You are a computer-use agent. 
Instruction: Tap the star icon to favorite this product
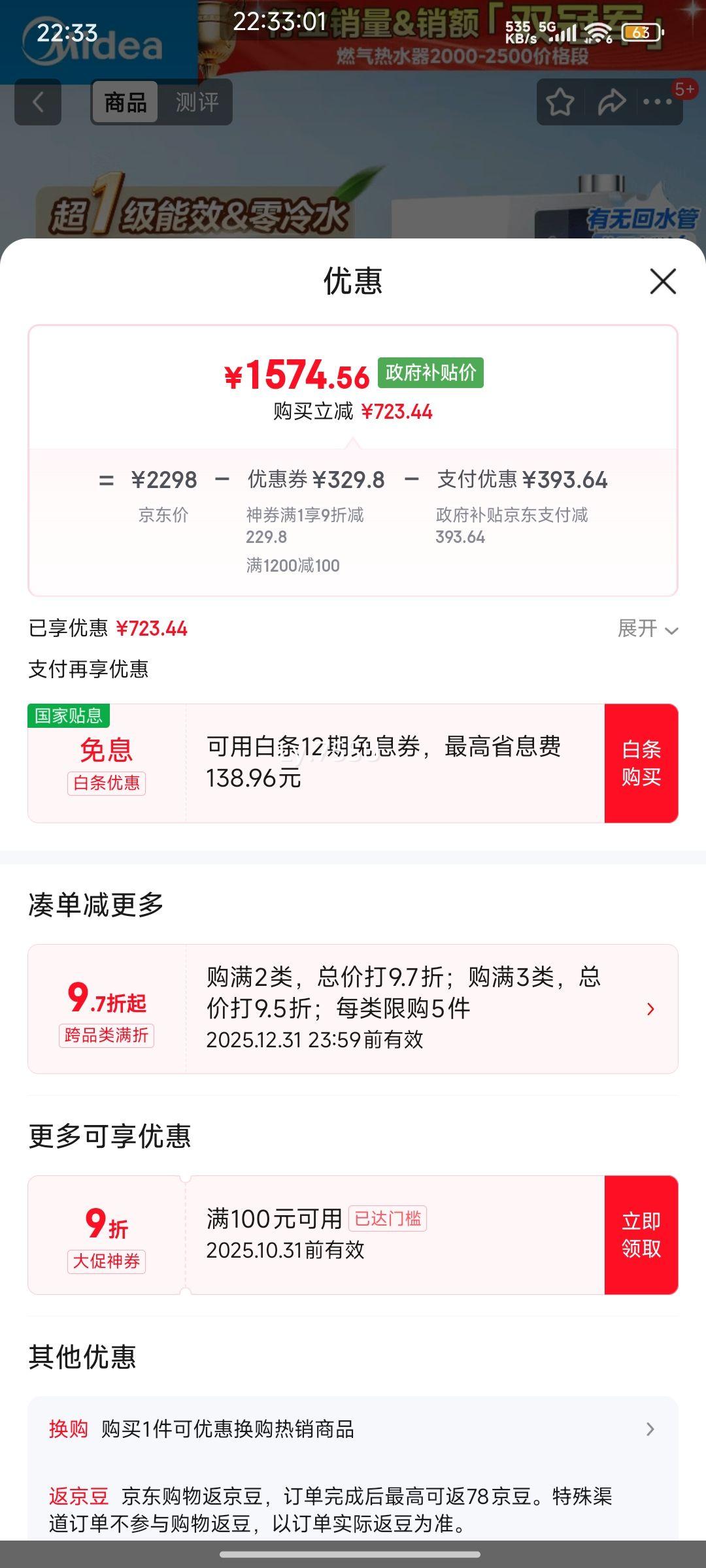561,103
